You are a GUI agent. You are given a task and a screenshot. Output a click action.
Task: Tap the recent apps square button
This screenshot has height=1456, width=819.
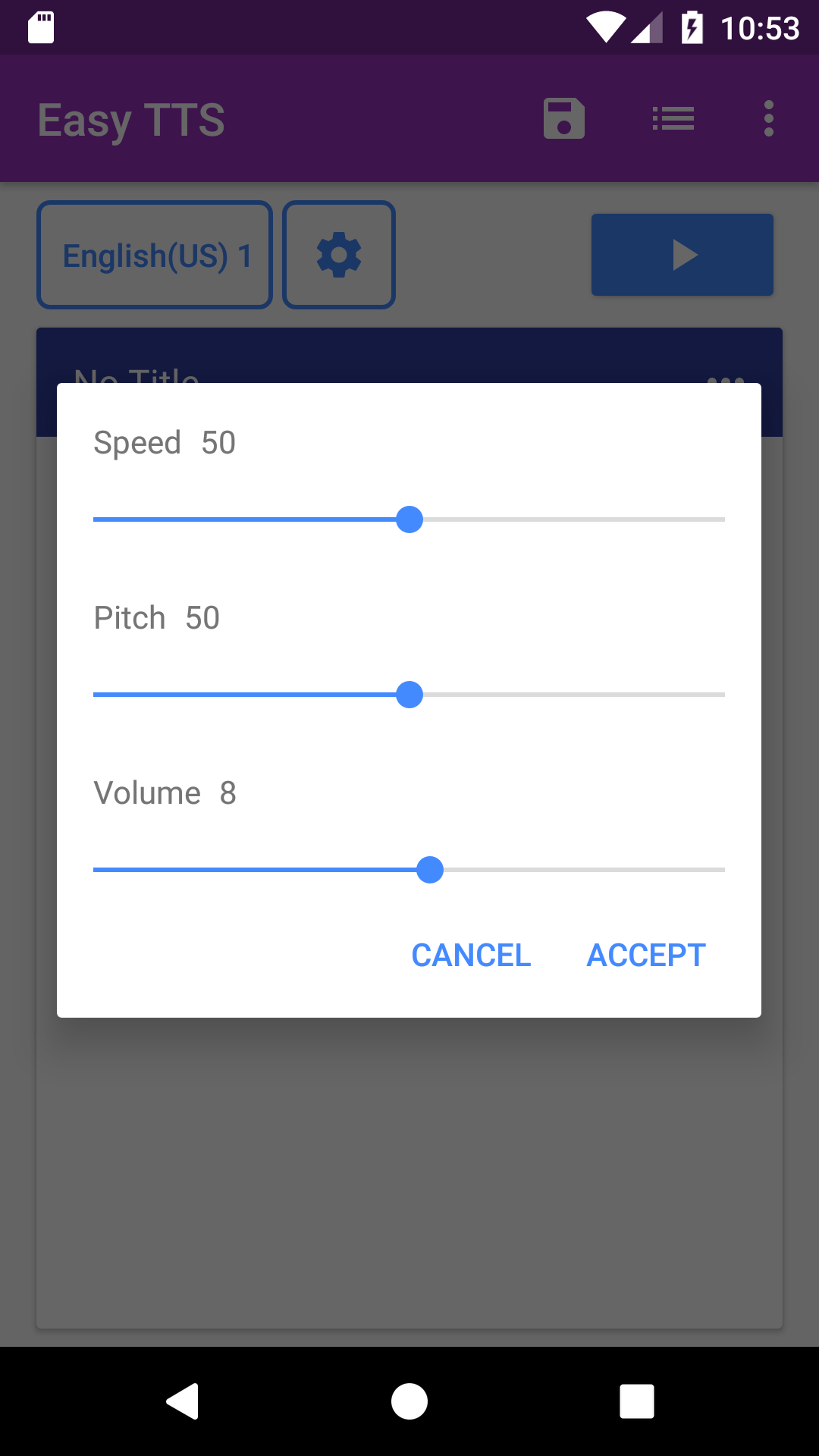tap(637, 1401)
